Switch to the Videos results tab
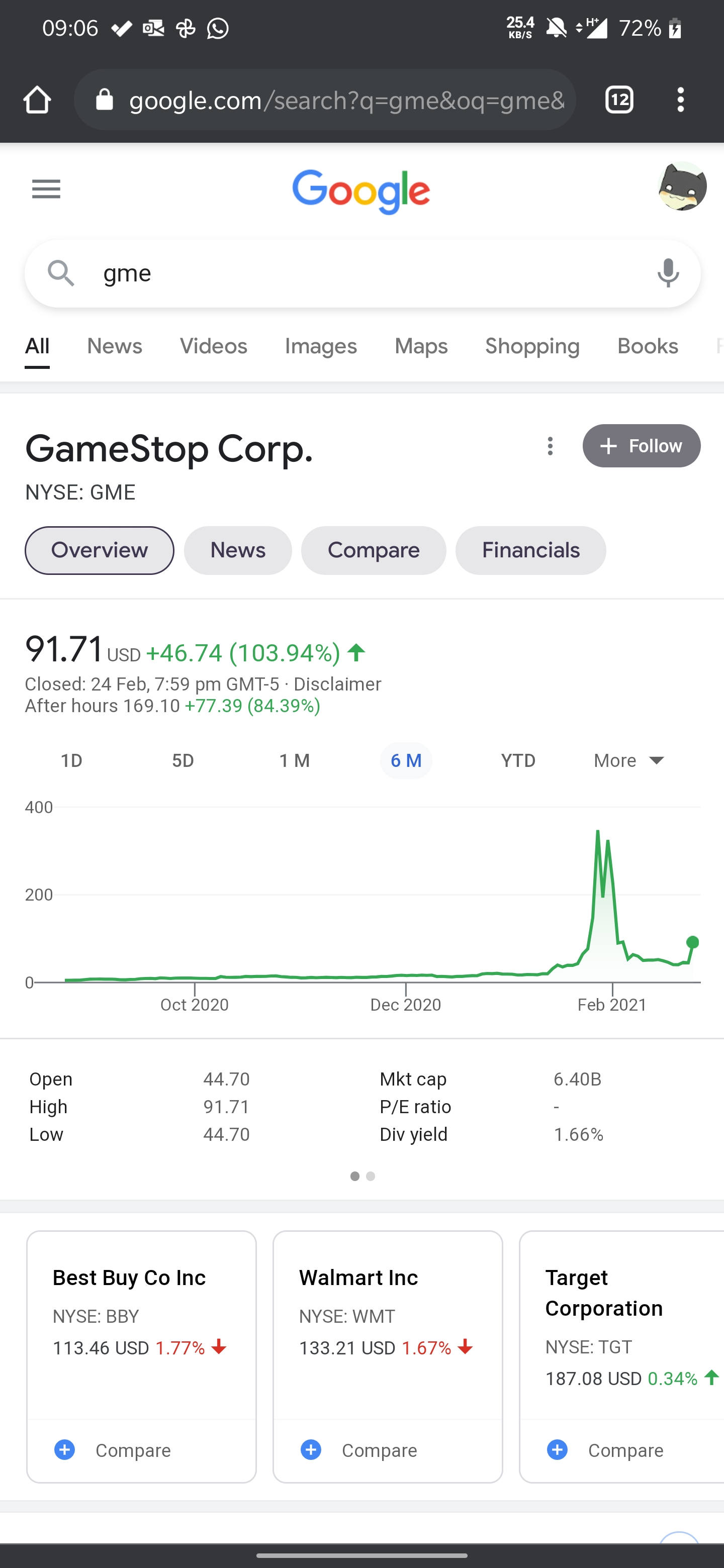Image resolution: width=724 pixels, height=1568 pixels. (213, 346)
